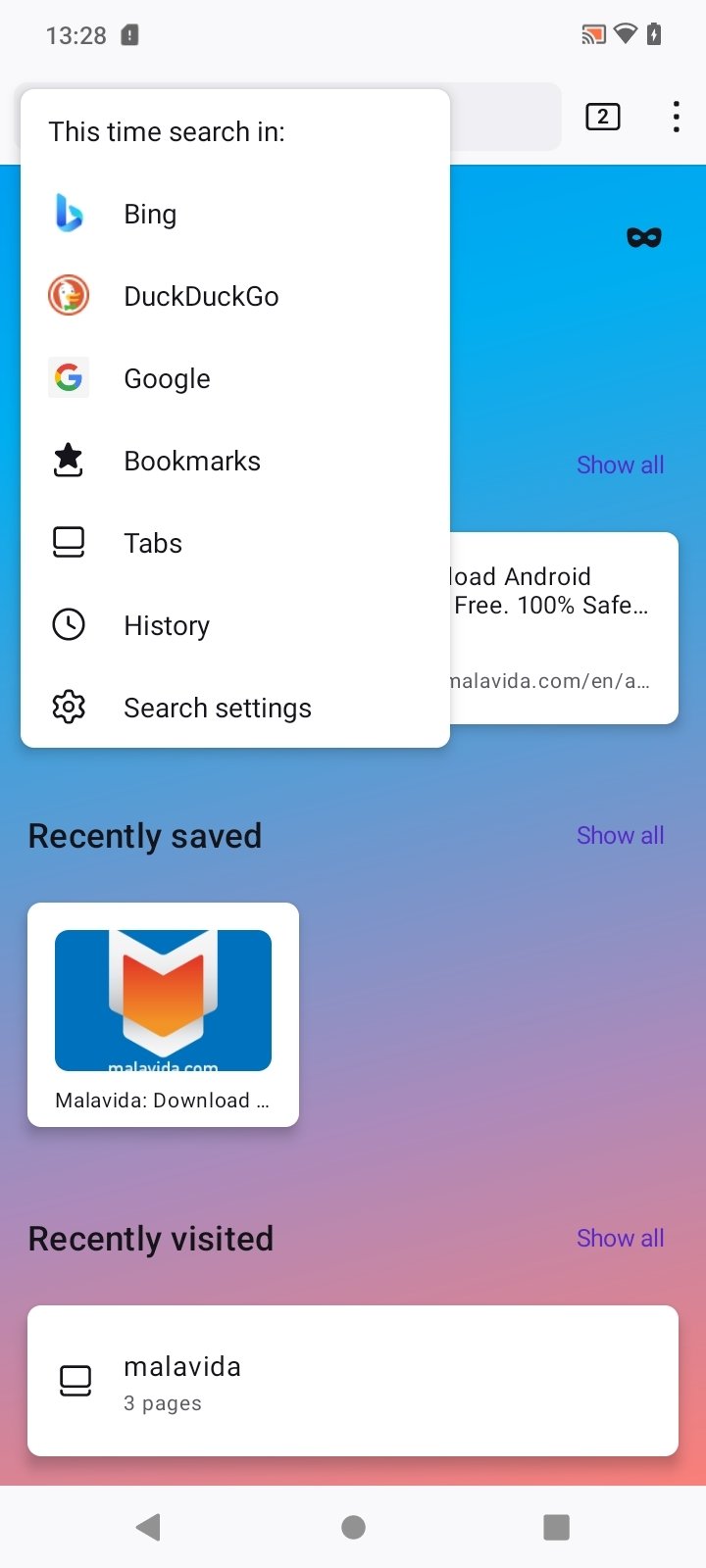Open the tab counter showing 2
The height and width of the screenshot is (1568, 706).
coord(602,117)
